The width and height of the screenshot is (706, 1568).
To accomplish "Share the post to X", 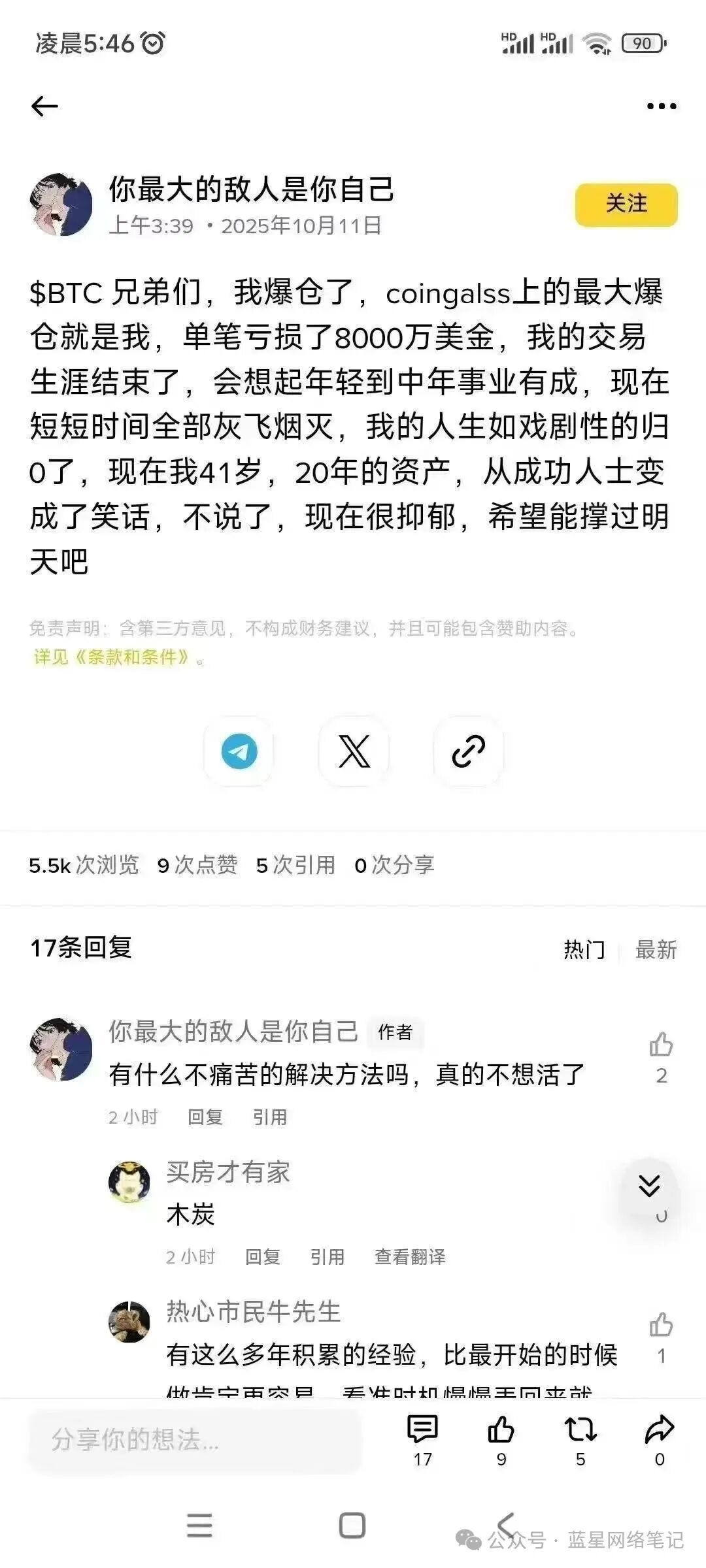I will [352, 753].
